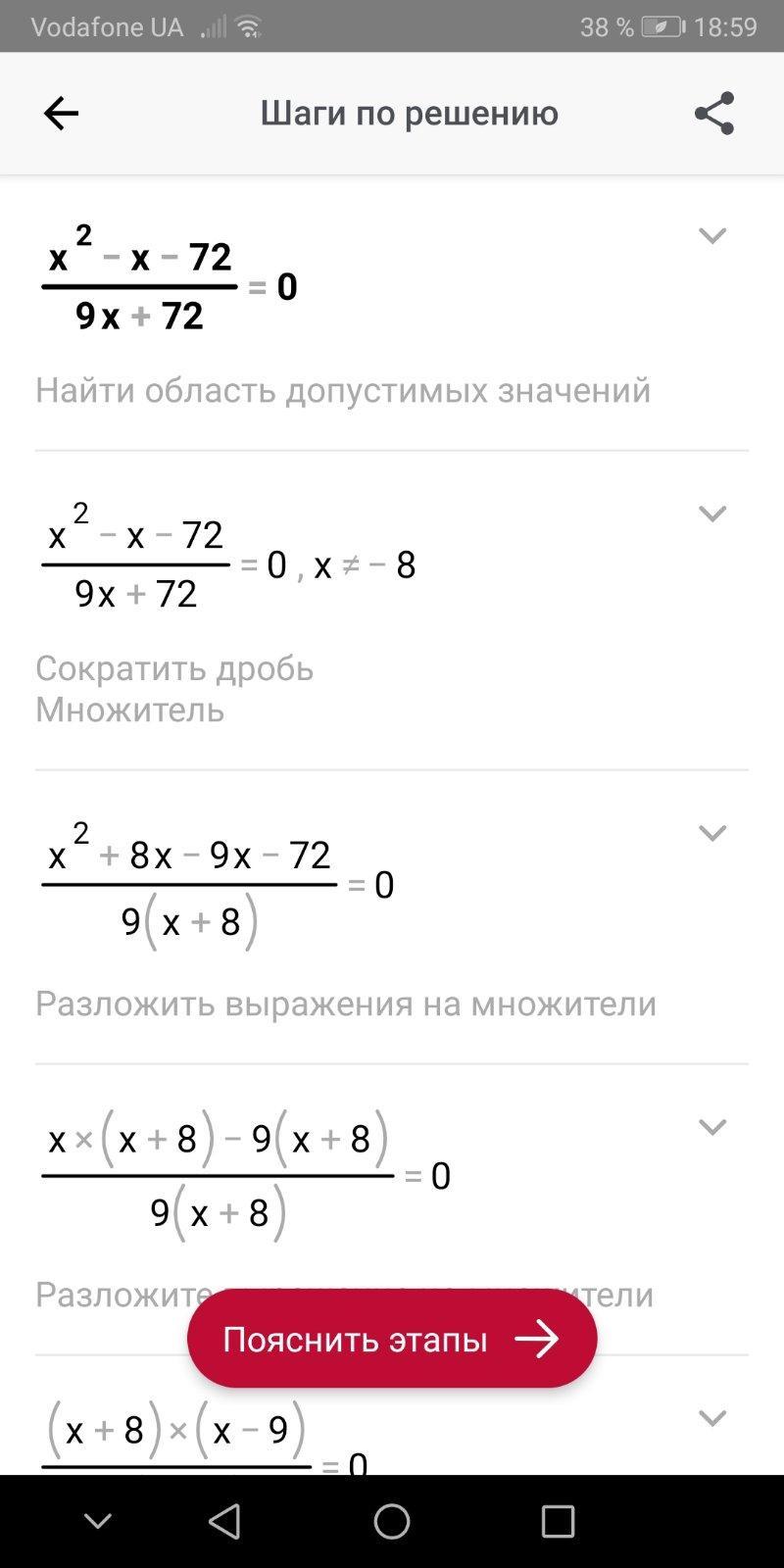Expand the step 'Сократить дробь Множитель'

(x=711, y=514)
